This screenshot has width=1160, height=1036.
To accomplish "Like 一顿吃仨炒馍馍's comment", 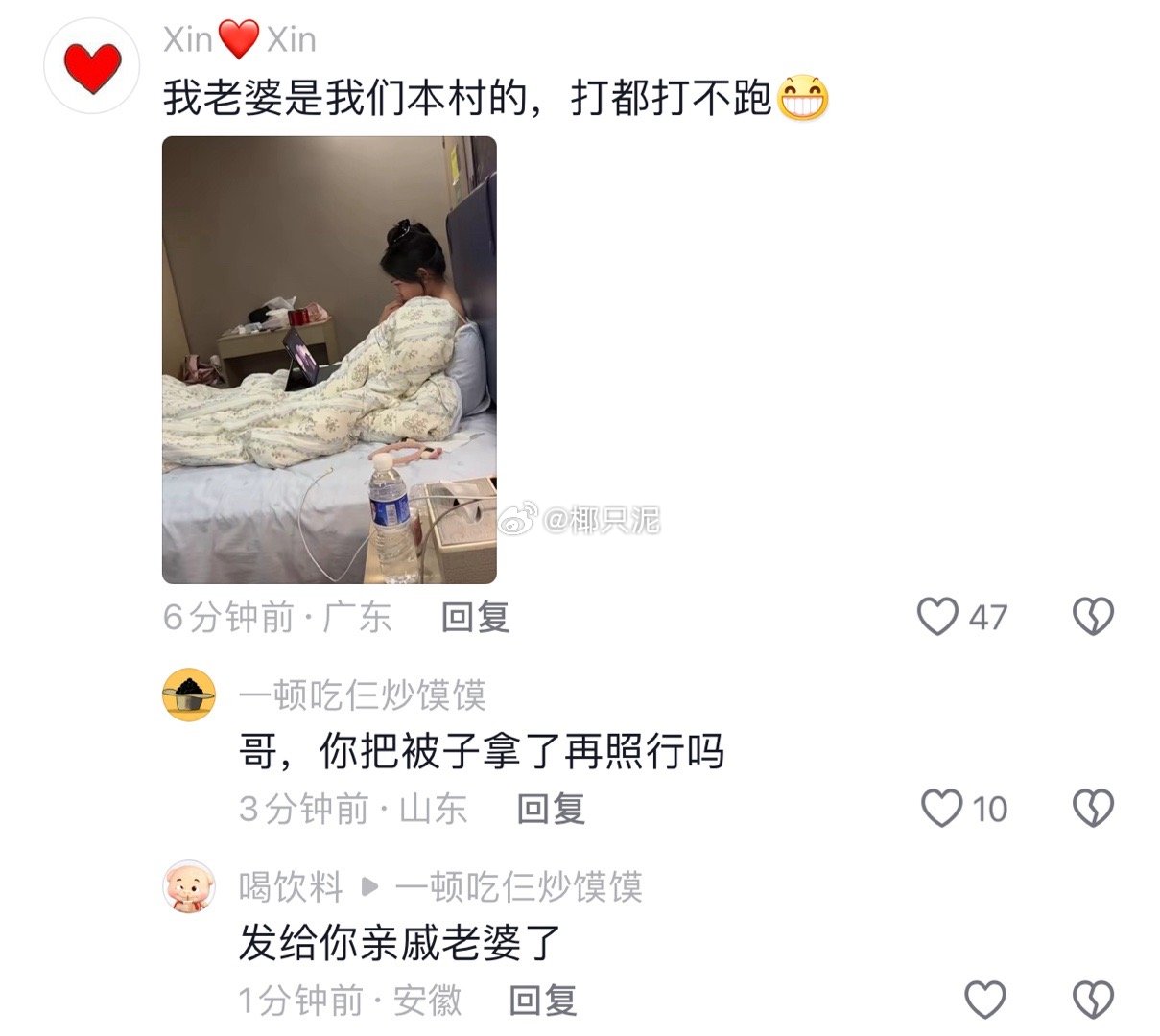I will point(941,809).
